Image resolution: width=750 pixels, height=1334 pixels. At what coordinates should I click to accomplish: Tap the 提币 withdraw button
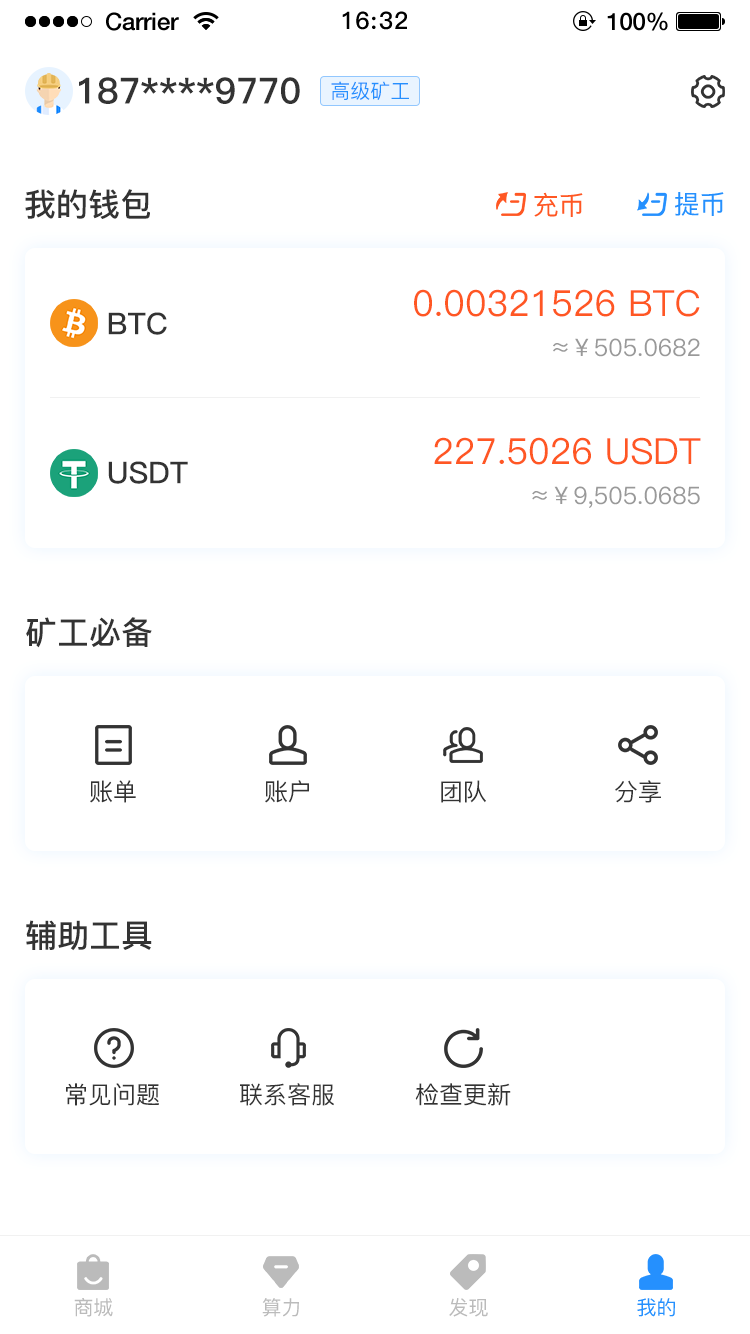click(681, 205)
